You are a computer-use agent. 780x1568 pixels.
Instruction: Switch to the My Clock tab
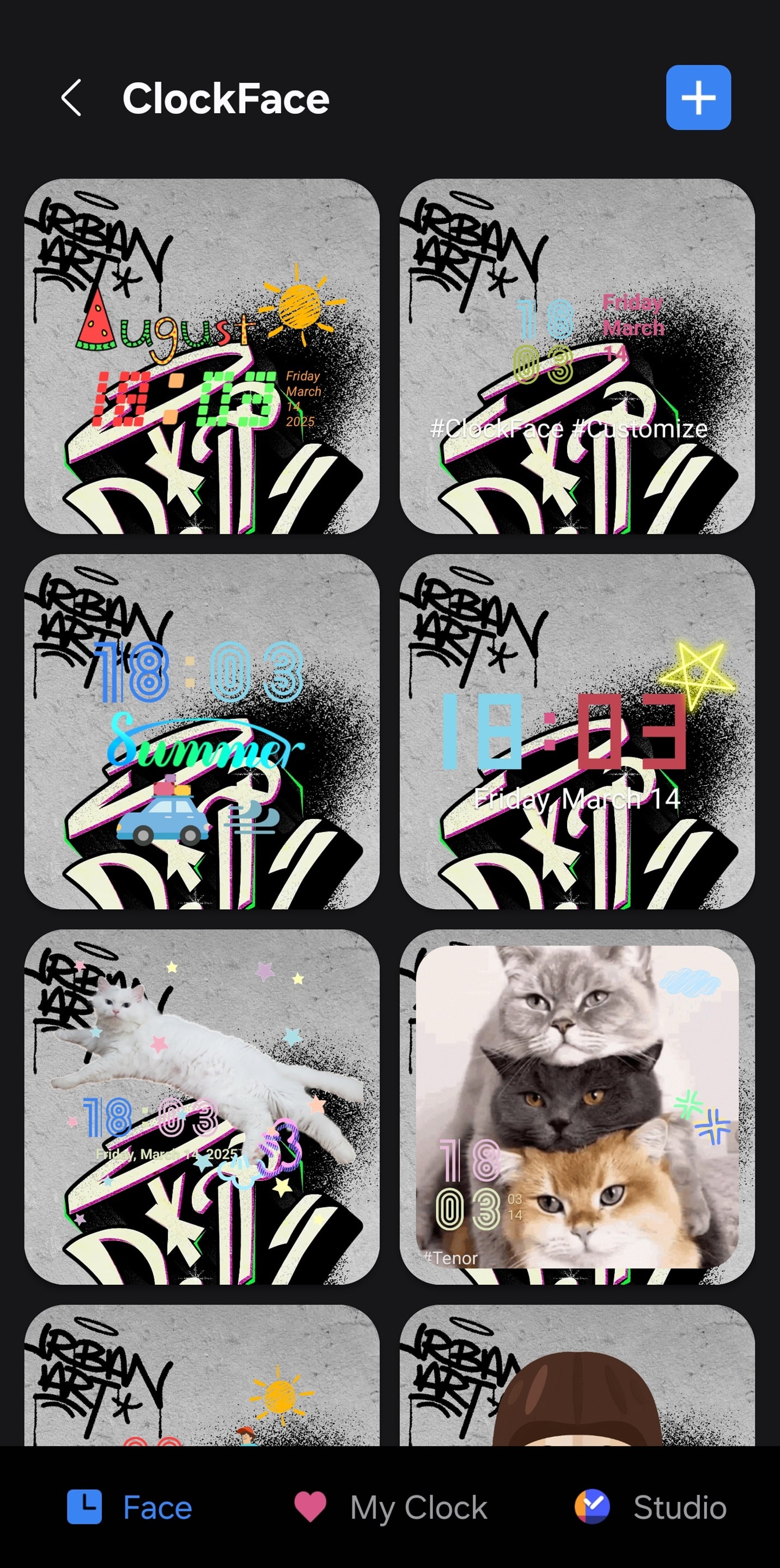tap(389, 1508)
